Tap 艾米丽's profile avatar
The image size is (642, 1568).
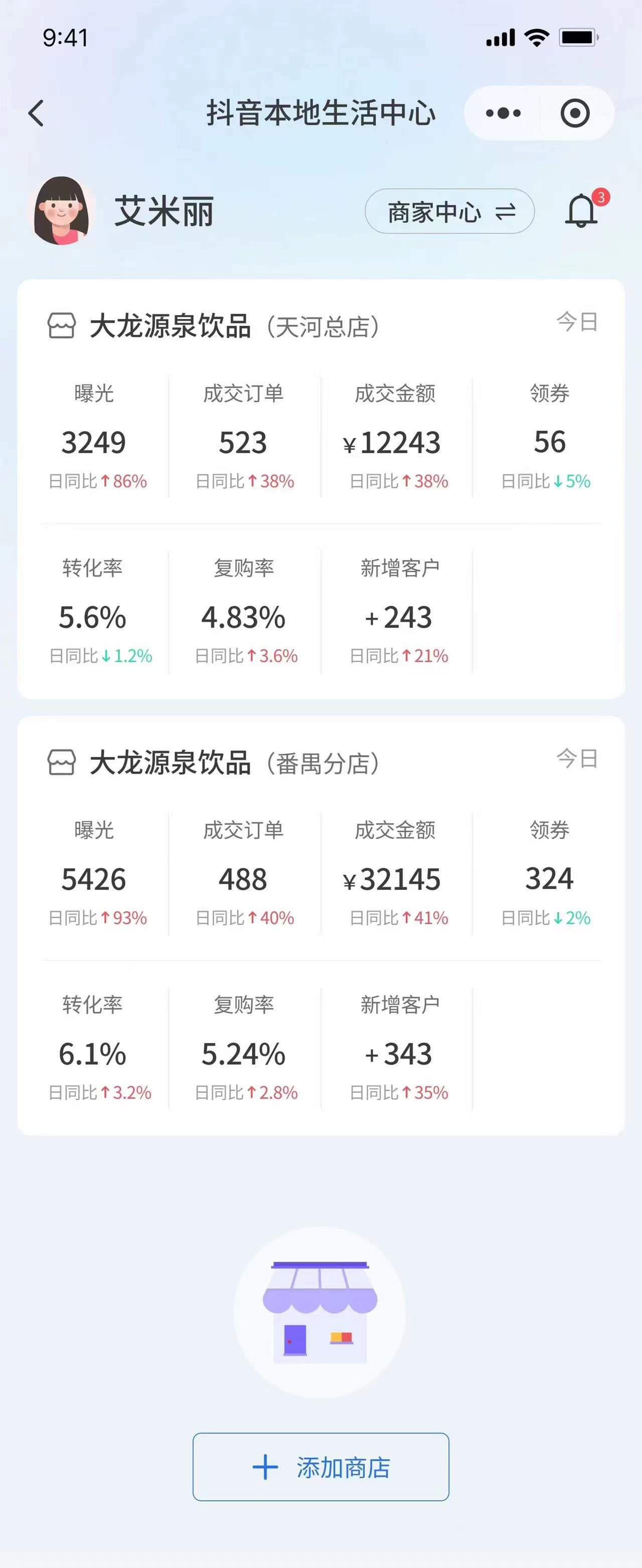click(62, 211)
